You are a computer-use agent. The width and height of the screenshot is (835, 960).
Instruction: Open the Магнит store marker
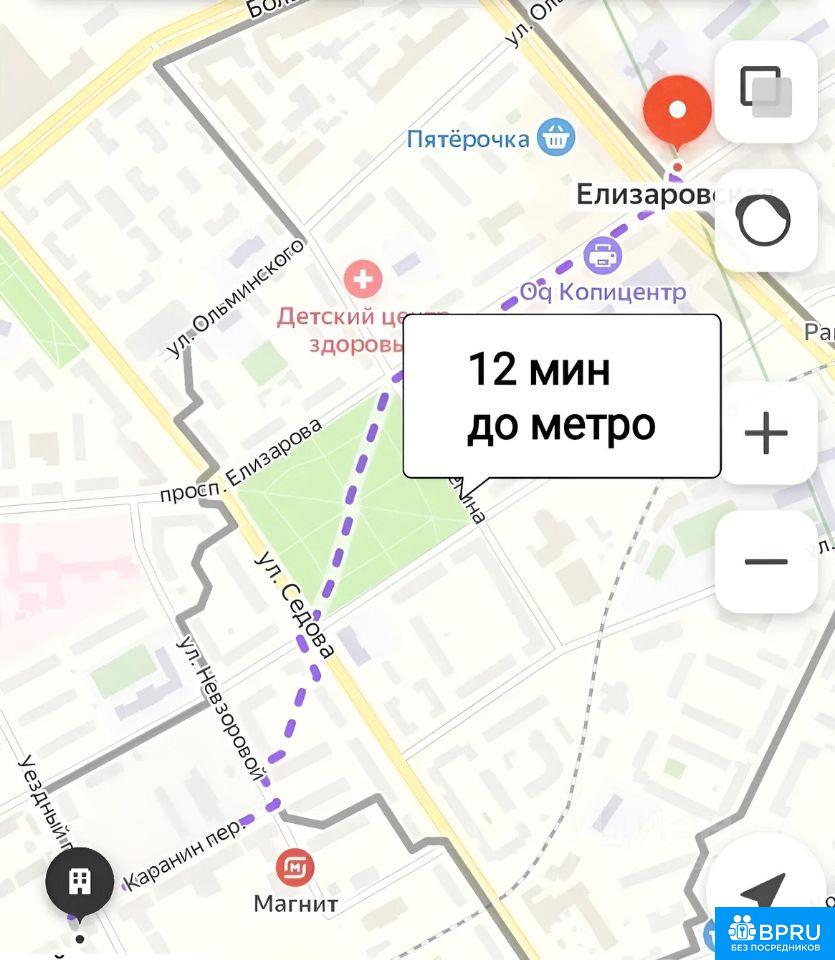click(x=295, y=867)
